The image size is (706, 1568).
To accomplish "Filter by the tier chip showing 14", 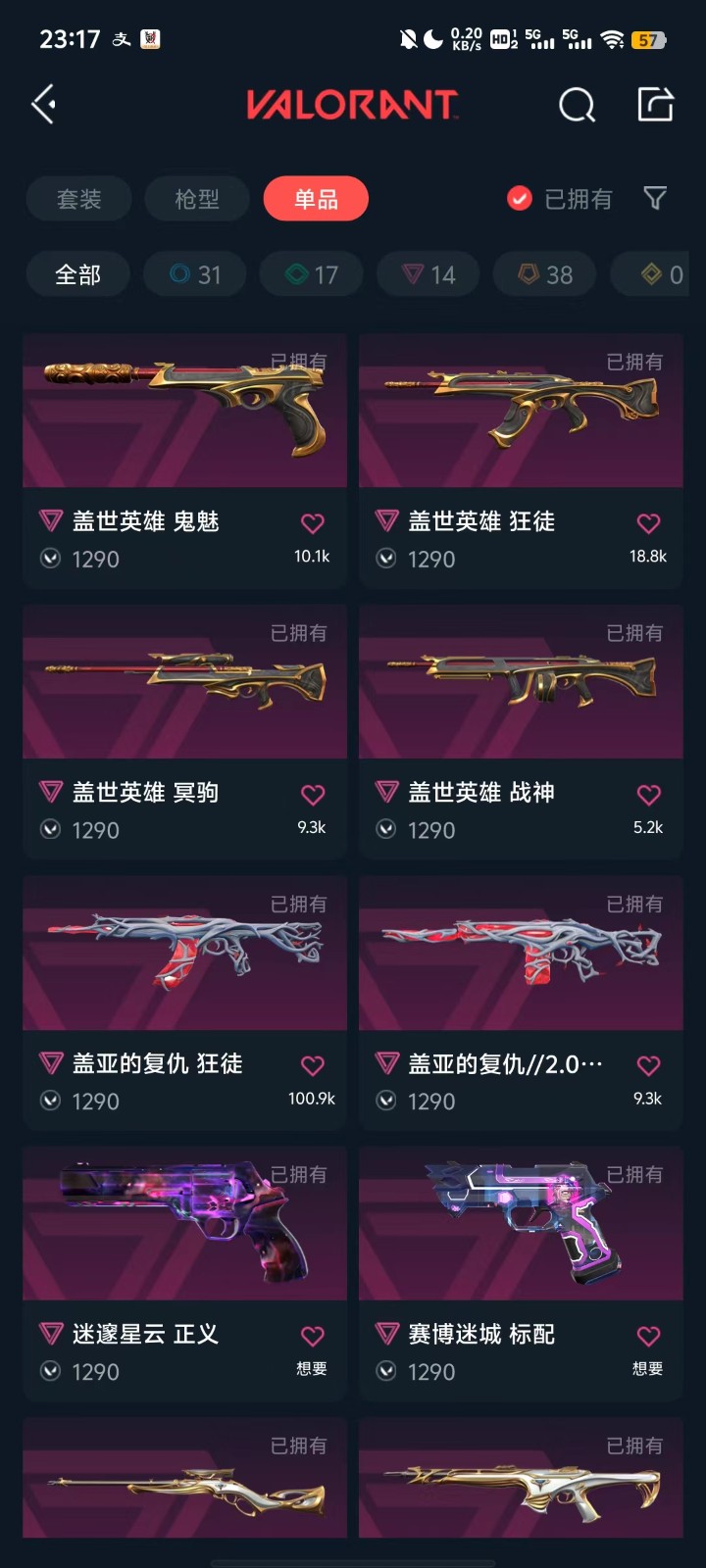I will (x=429, y=275).
